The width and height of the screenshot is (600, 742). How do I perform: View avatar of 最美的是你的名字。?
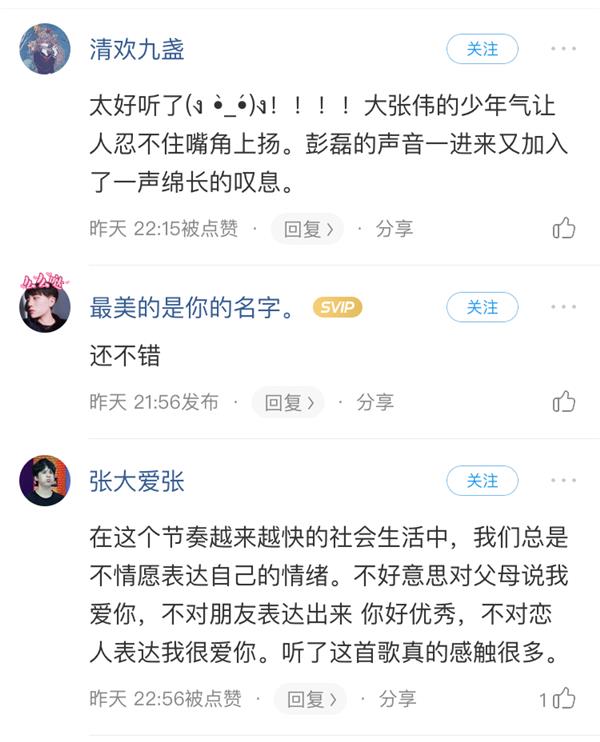click(x=45, y=306)
